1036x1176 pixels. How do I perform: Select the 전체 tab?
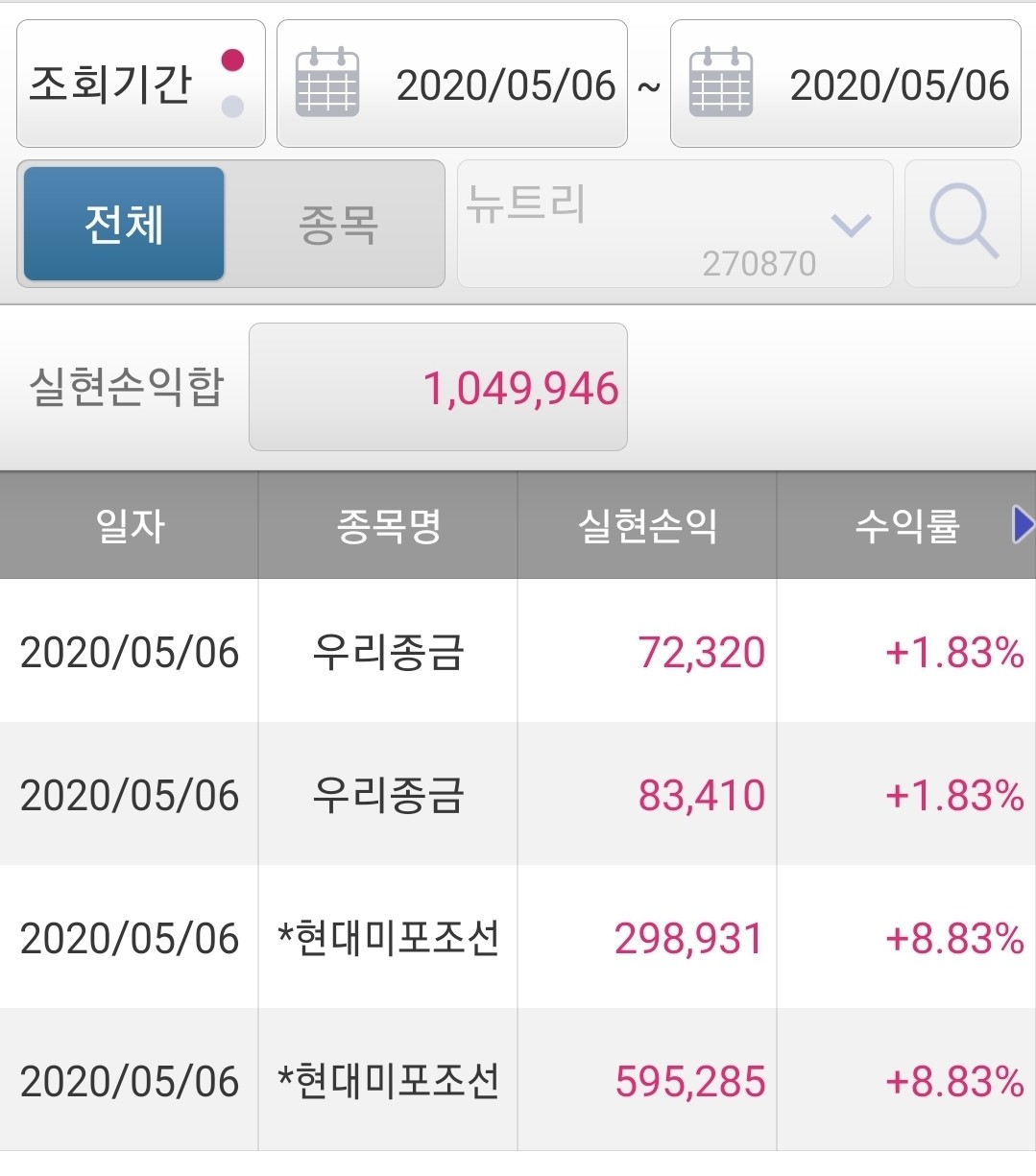(x=122, y=223)
